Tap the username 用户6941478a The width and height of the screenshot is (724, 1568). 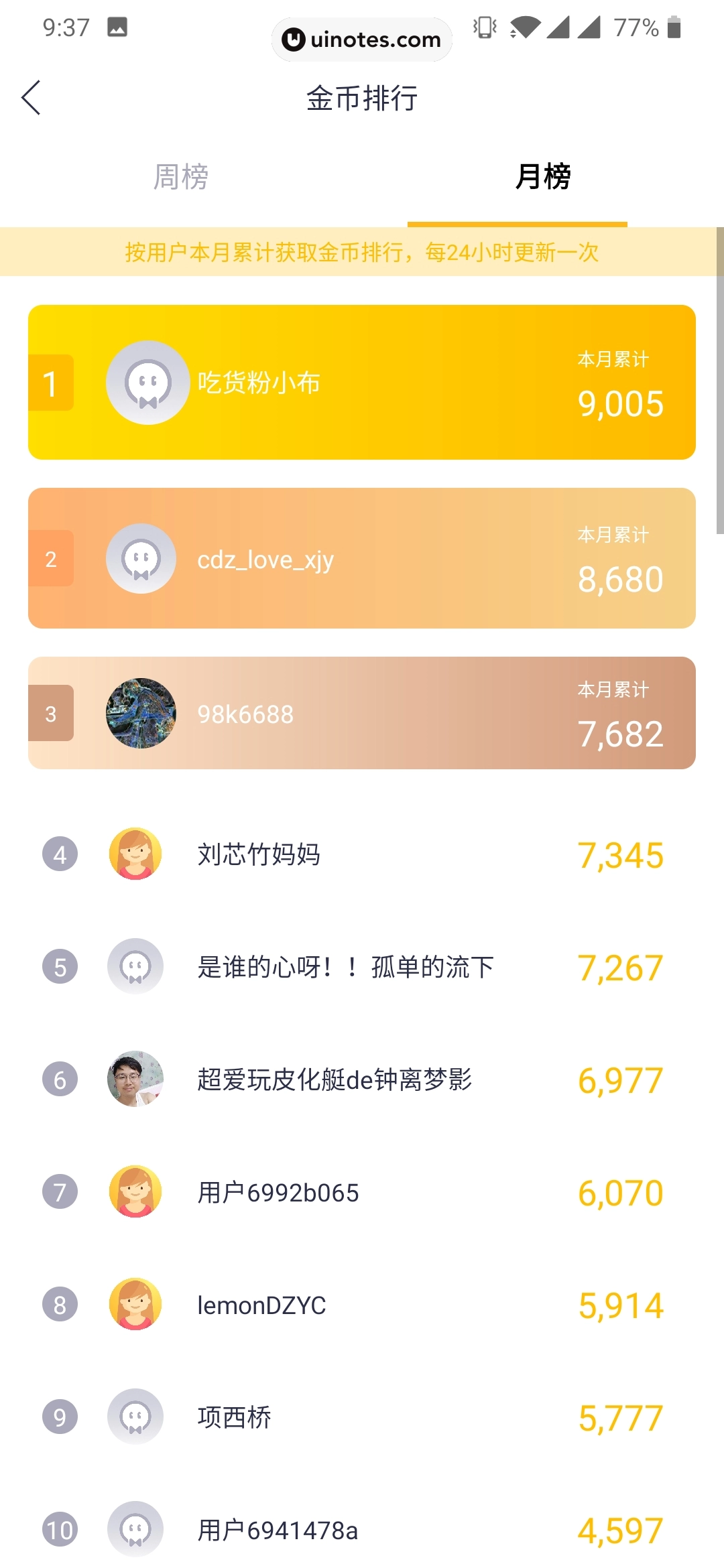pos(279,1530)
